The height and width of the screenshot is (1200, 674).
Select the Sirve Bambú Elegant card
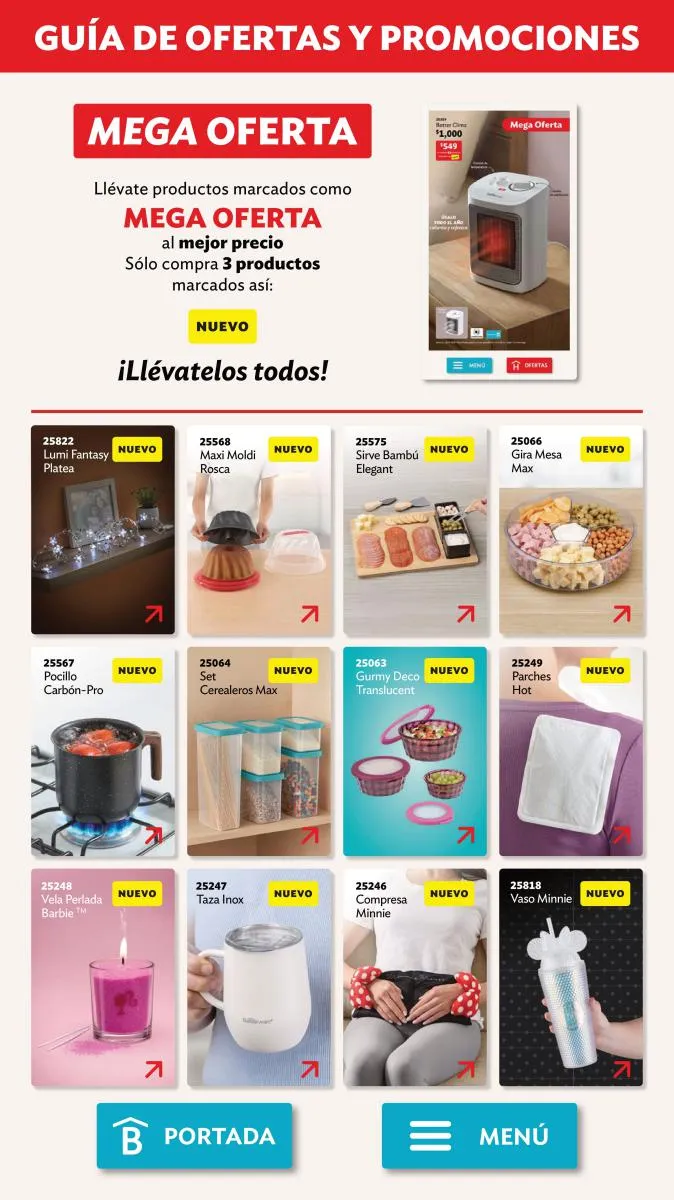tap(415, 530)
